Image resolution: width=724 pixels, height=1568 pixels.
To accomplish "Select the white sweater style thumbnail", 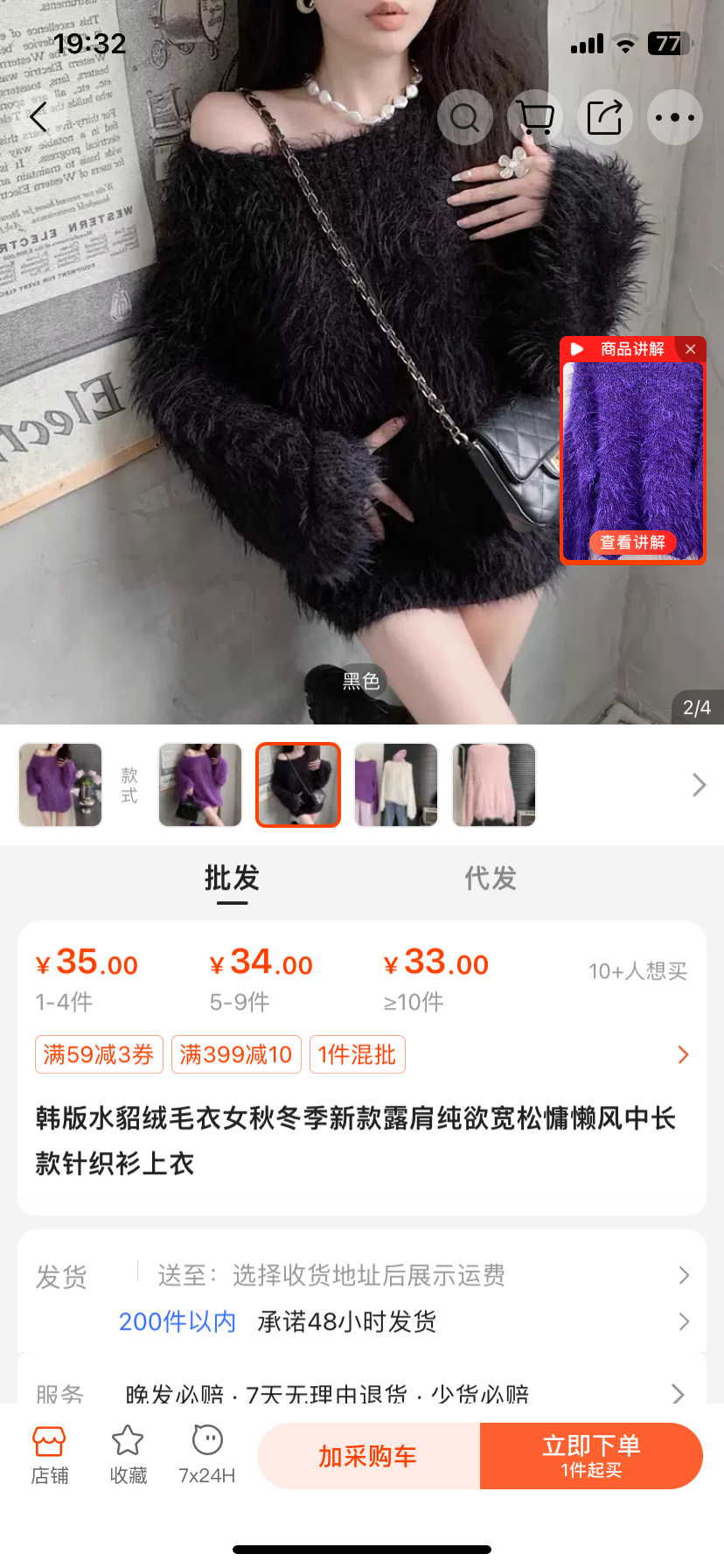I will tap(395, 785).
